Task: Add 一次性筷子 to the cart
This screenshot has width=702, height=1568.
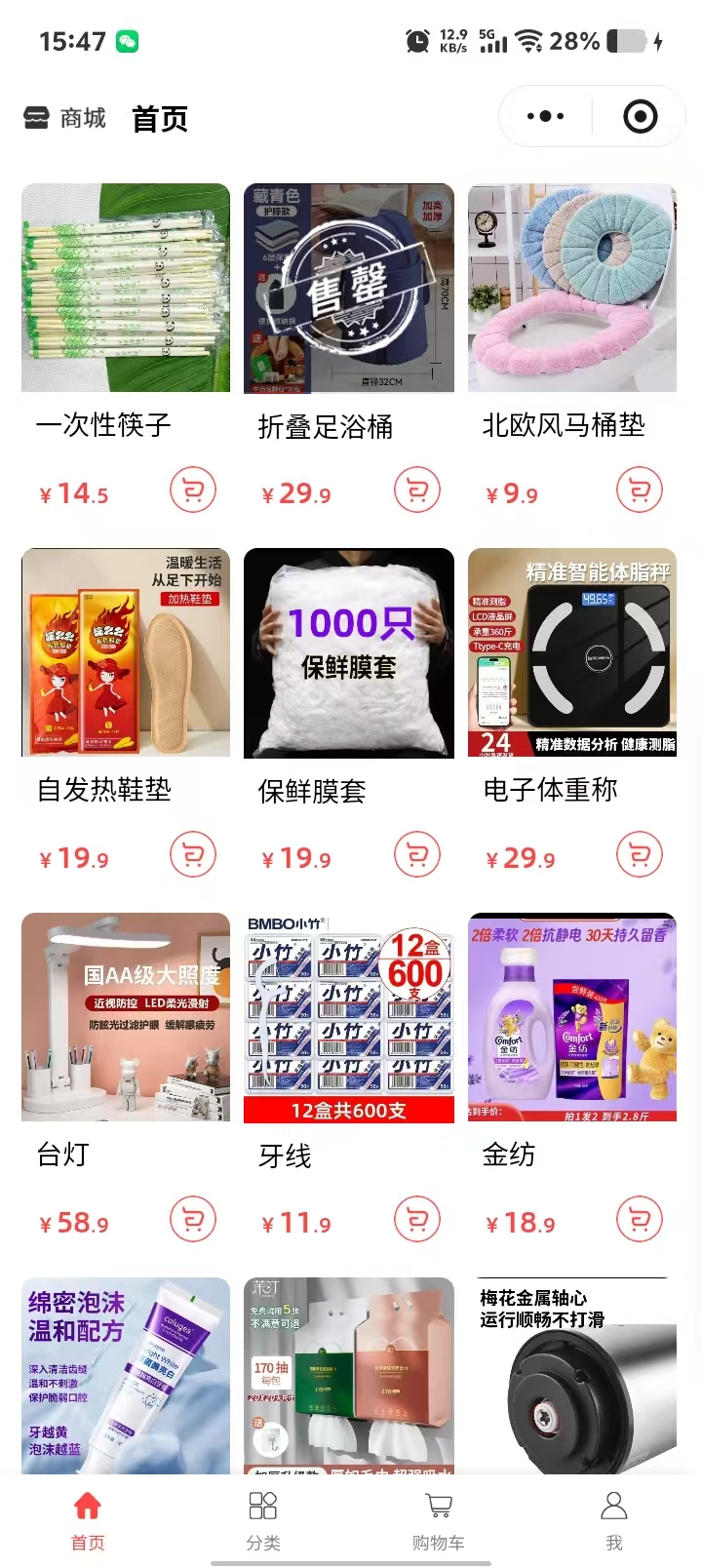Action: 193,490
